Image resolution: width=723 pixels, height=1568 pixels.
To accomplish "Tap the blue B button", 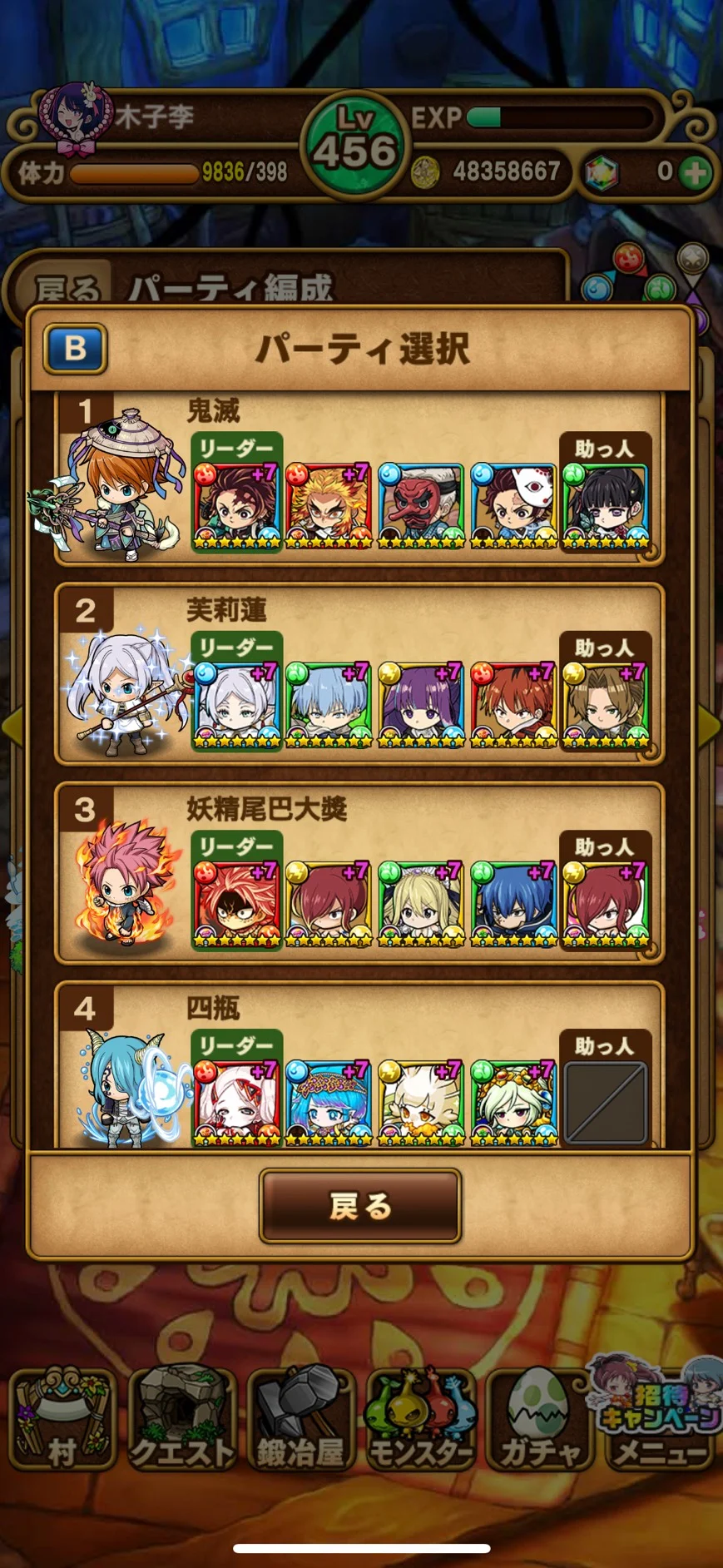I will [x=75, y=348].
